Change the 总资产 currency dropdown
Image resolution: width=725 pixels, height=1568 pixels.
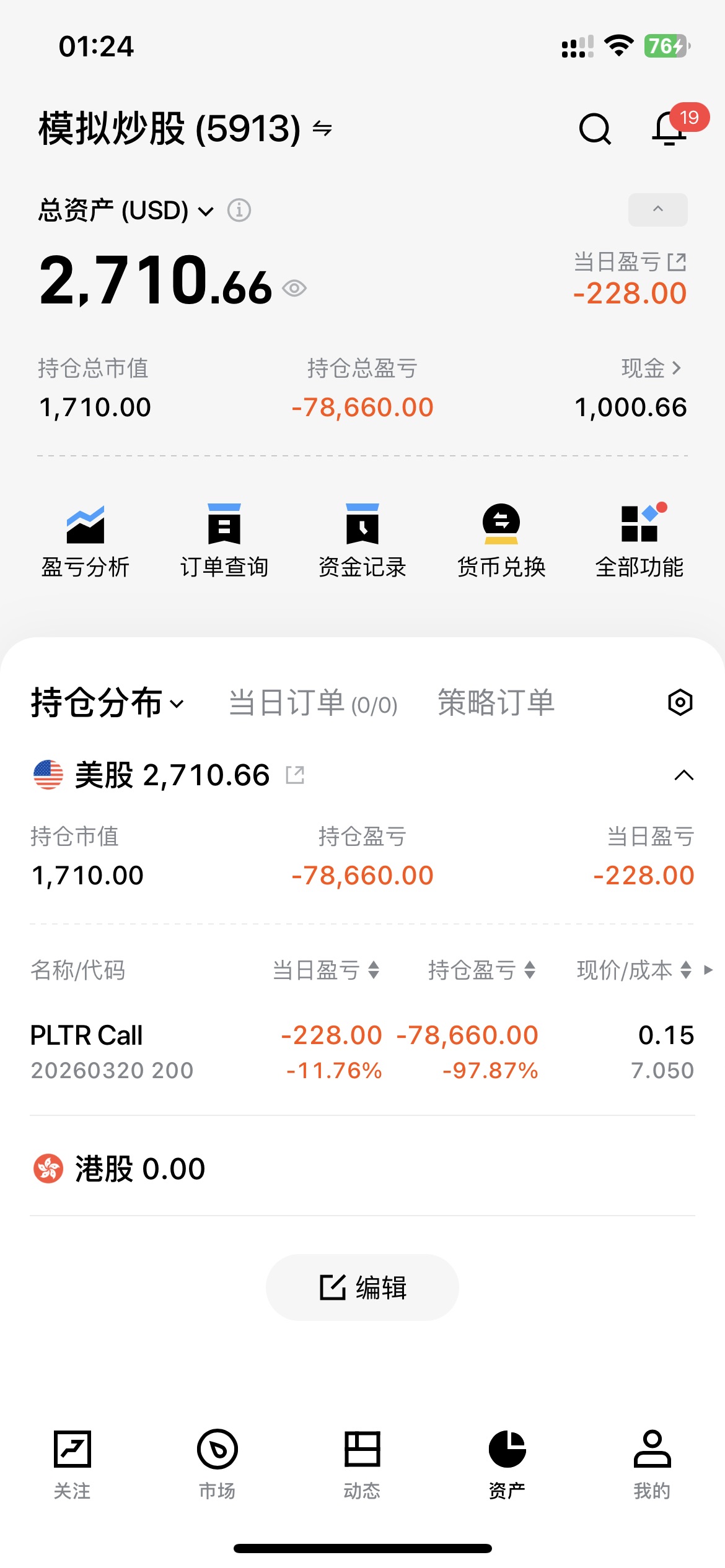tap(206, 211)
